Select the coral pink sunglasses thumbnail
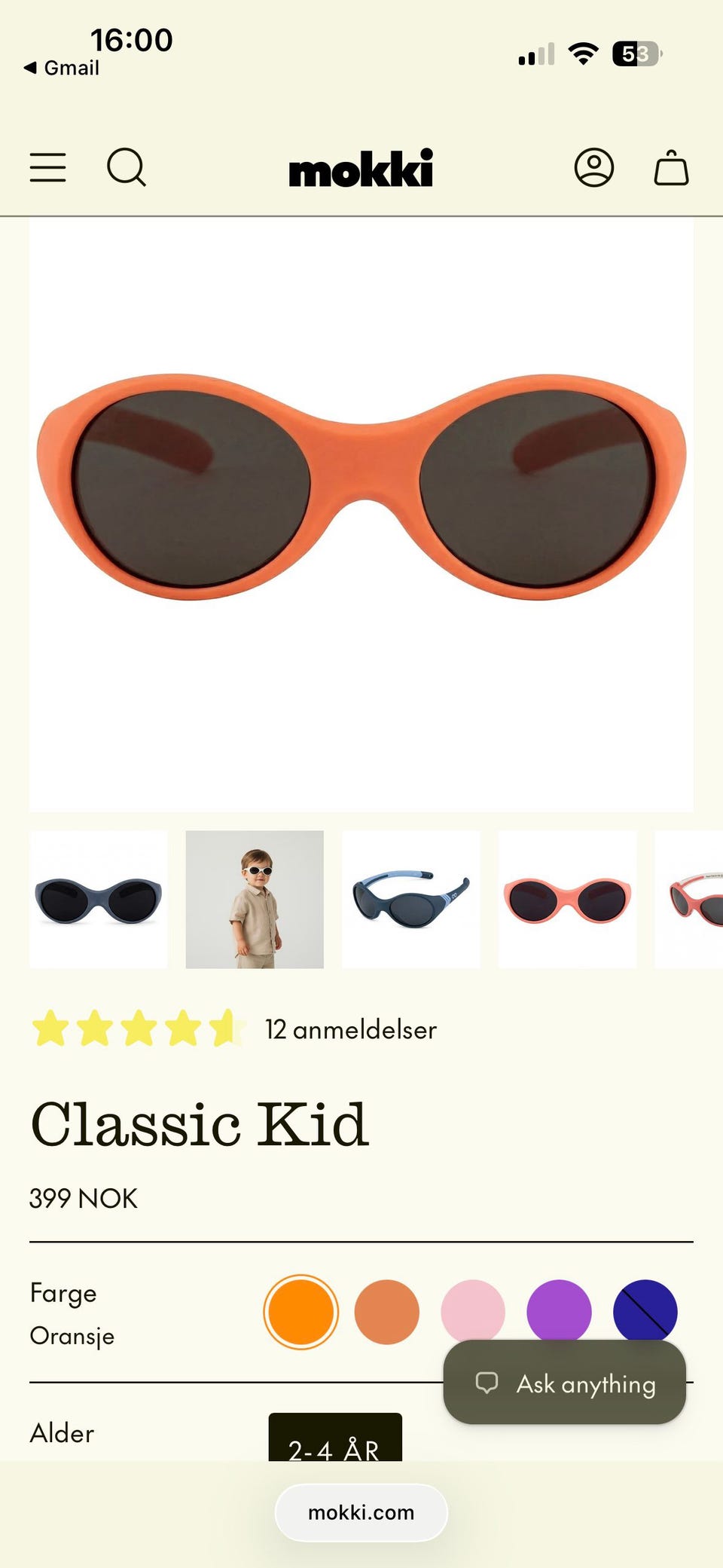 tap(567, 900)
